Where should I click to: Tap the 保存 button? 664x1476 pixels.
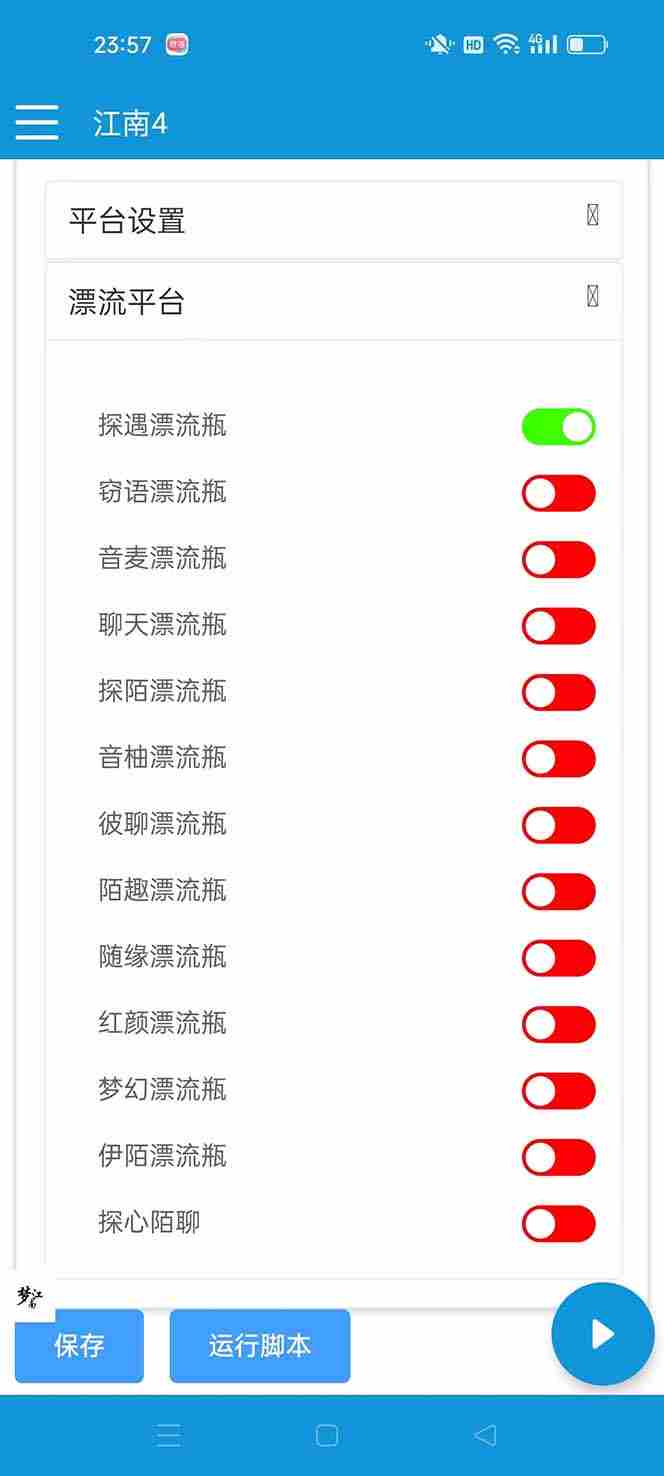tap(79, 1346)
